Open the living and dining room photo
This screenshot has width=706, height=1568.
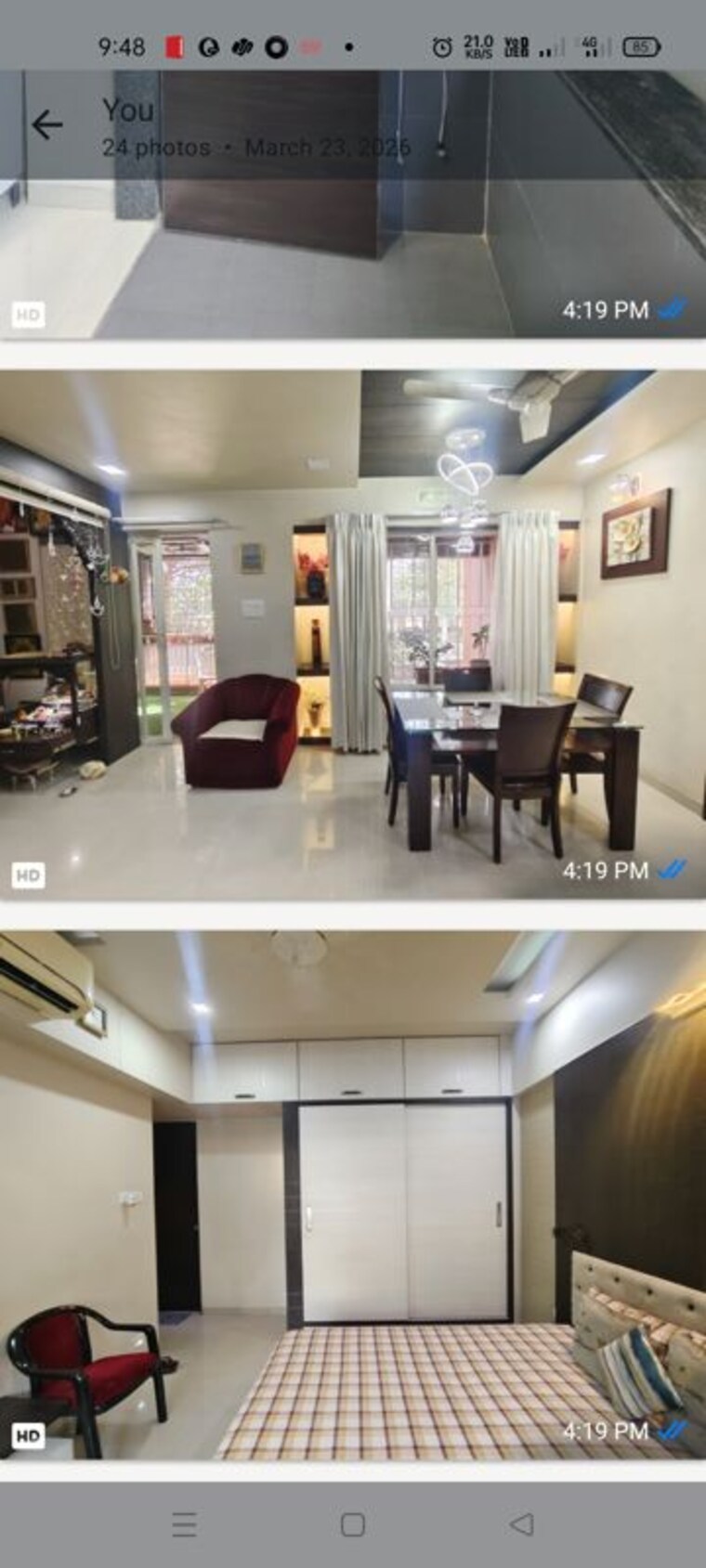click(x=353, y=635)
